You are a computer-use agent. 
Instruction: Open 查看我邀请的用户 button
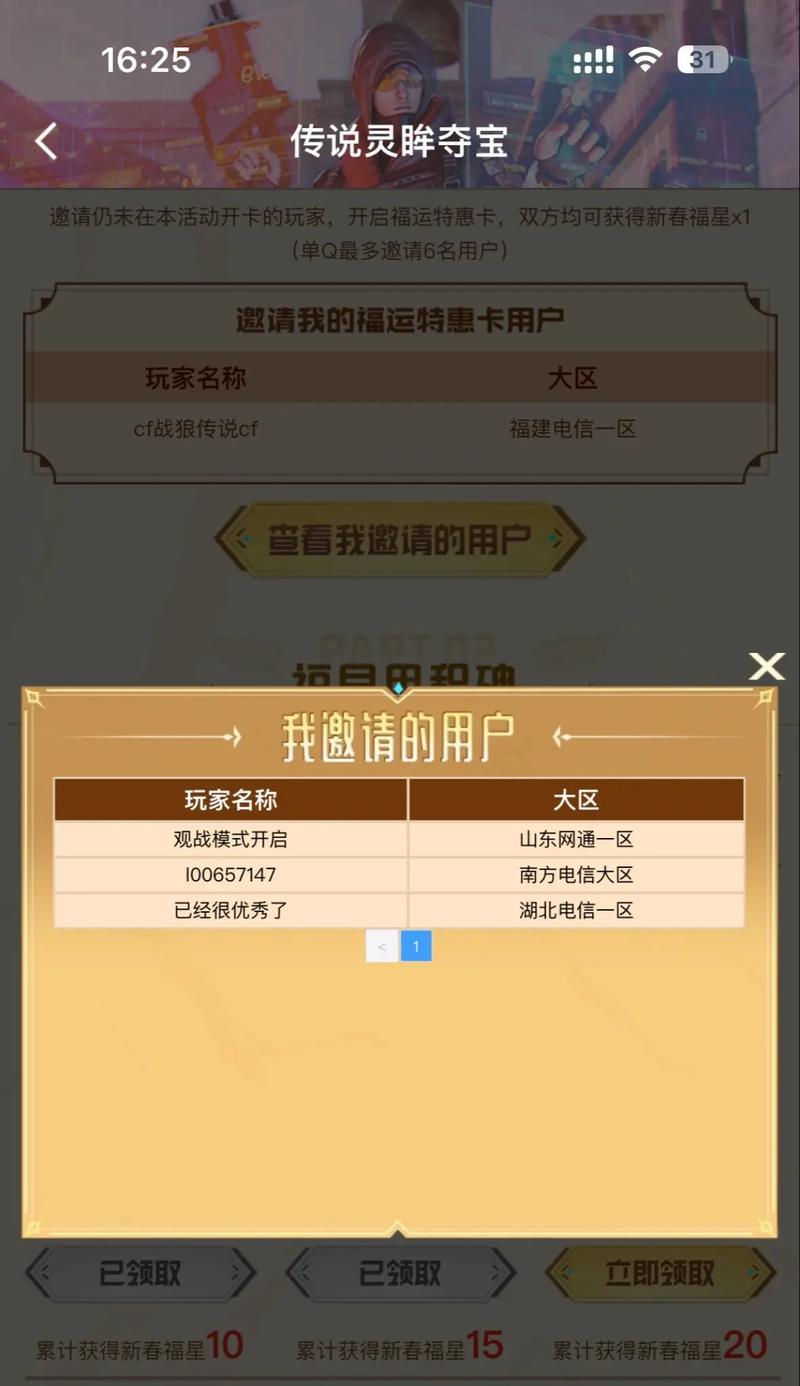click(399, 540)
